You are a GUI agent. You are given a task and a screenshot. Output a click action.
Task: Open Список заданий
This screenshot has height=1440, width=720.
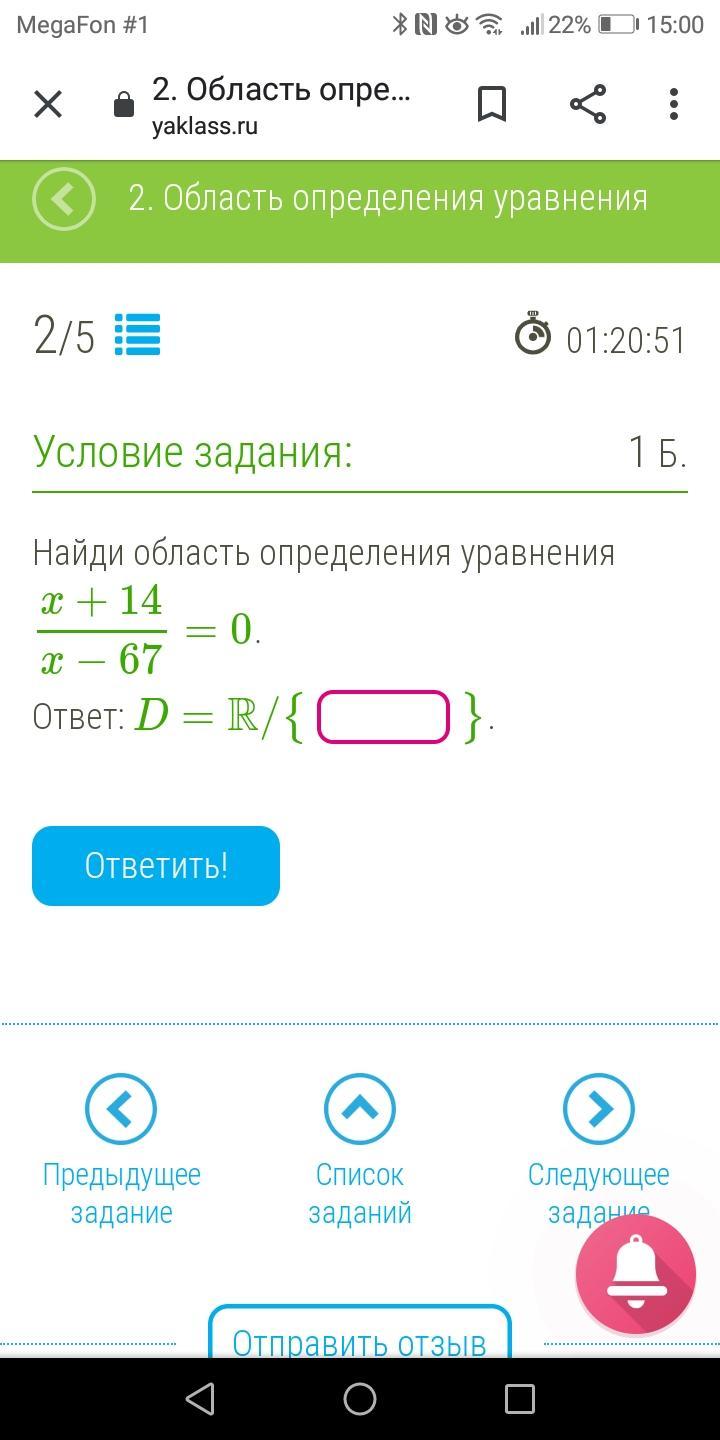coord(360,1150)
